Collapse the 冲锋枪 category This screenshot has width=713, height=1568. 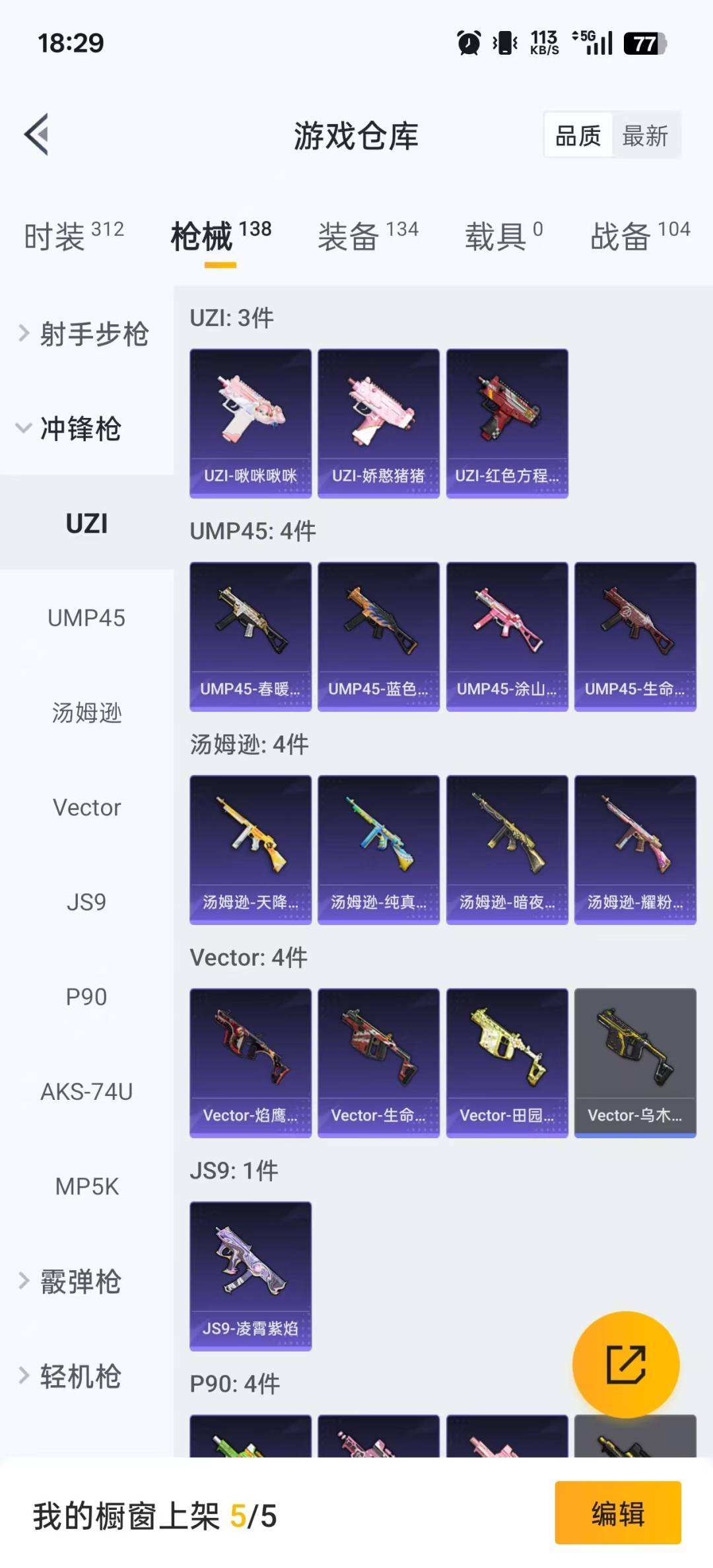[71, 428]
